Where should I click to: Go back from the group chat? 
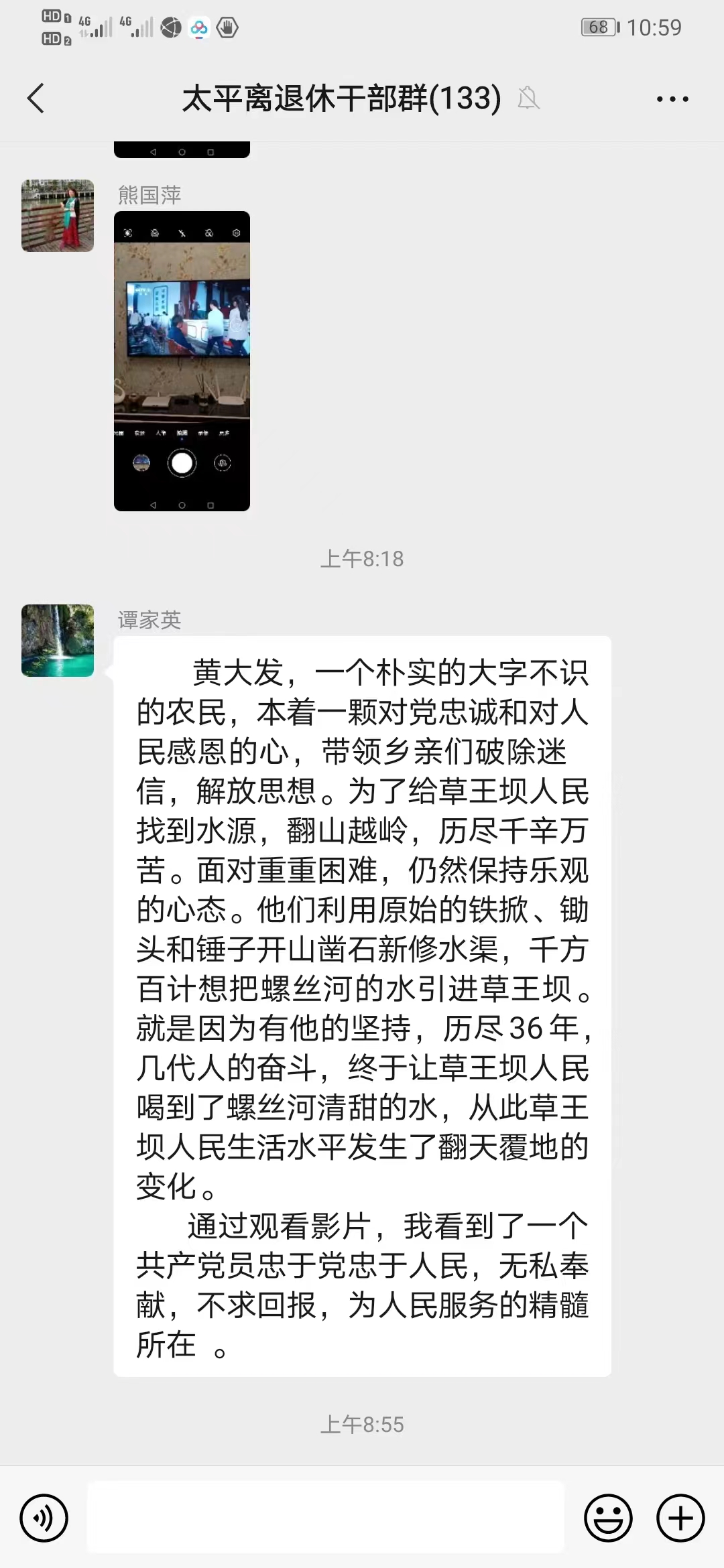[36, 99]
